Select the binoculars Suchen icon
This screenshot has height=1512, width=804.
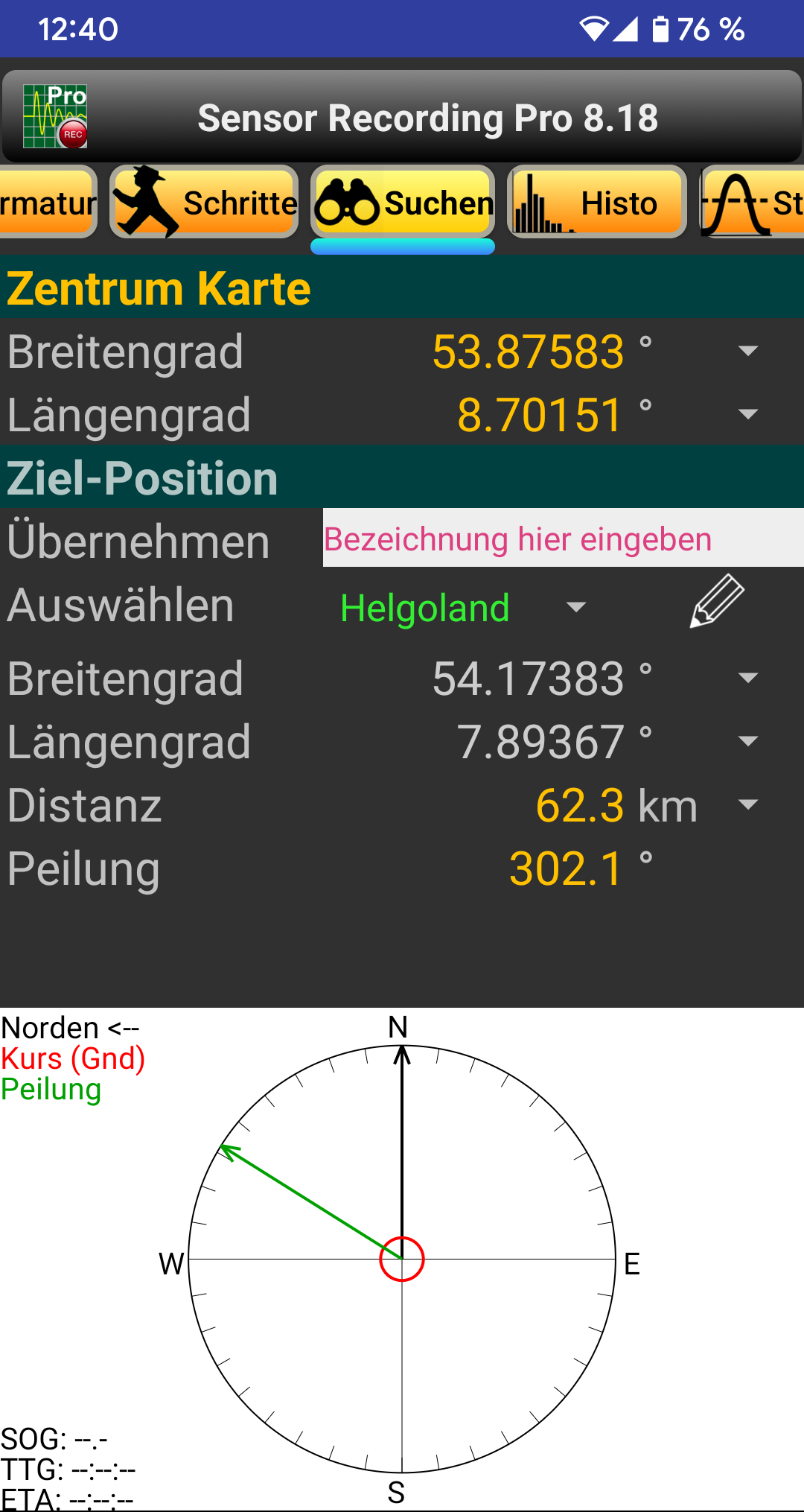(x=349, y=201)
